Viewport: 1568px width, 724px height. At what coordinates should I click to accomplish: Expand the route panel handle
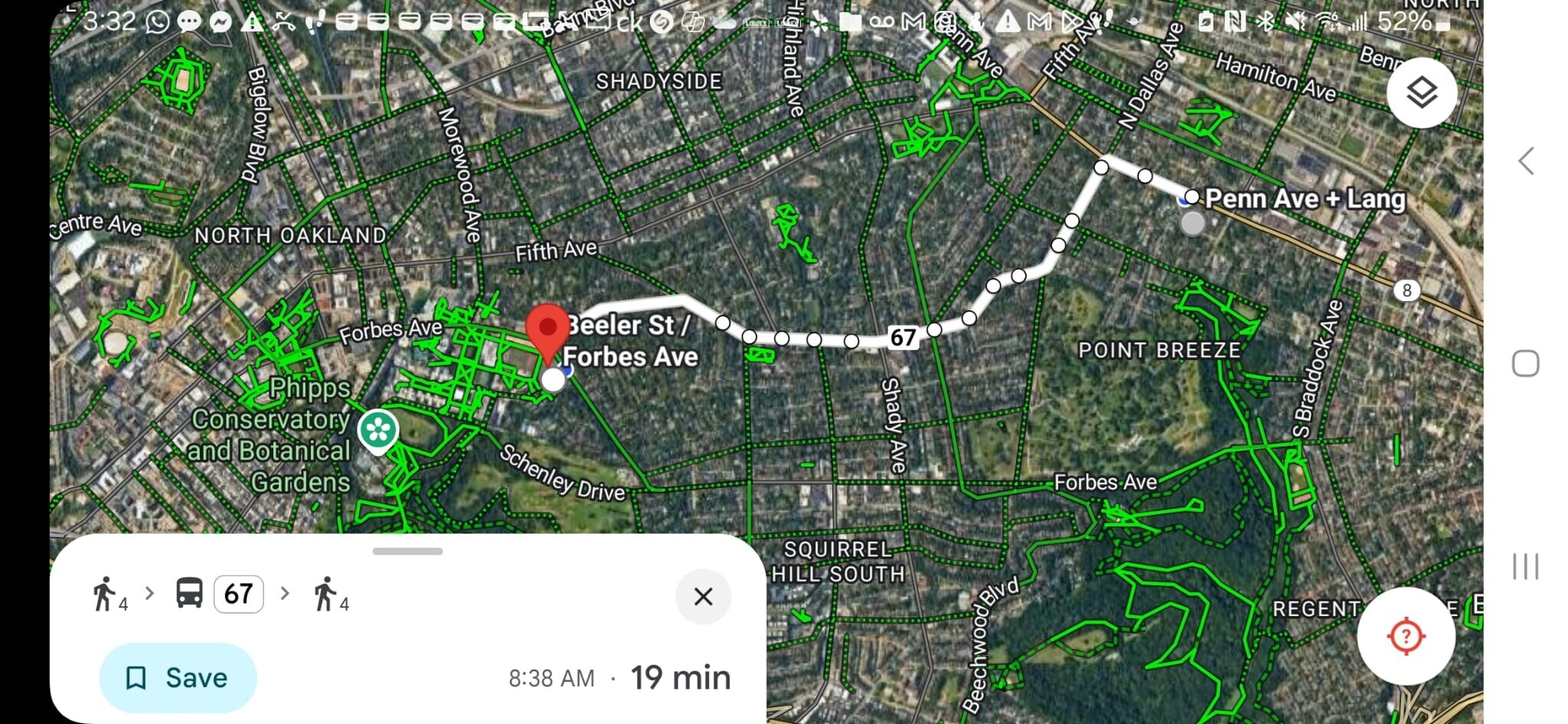coord(407,551)
